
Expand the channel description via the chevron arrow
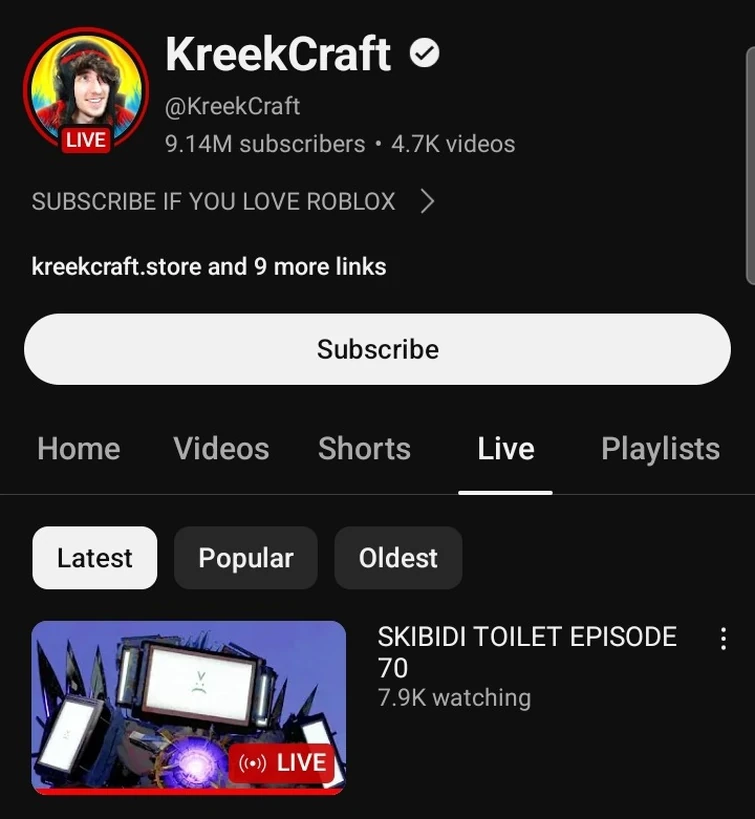pyautogui.click(x=428, y=201)
